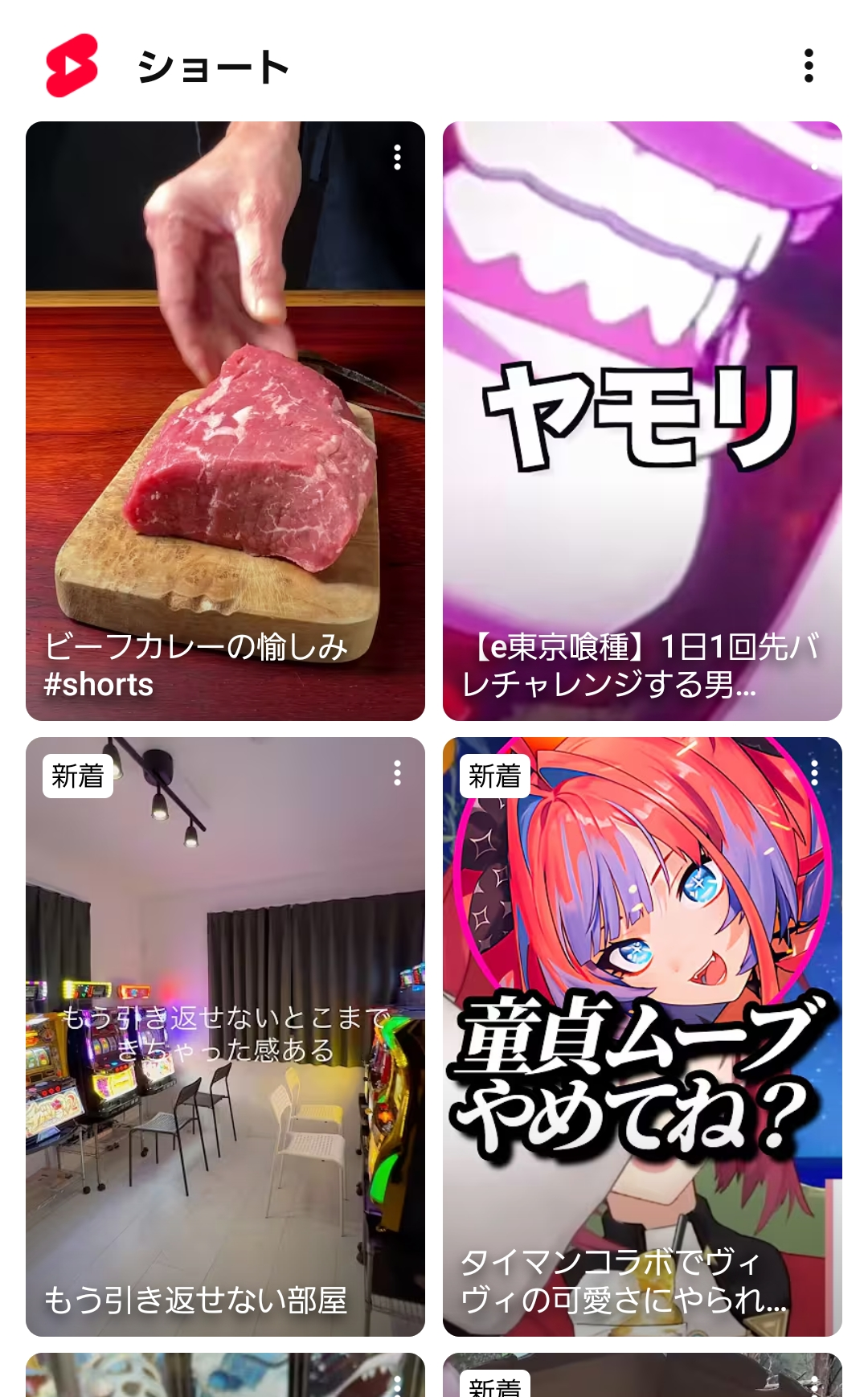Open options for the 東京喰種 short
This screenshot has height=1397, width=868.
click(x=814, y=159)
